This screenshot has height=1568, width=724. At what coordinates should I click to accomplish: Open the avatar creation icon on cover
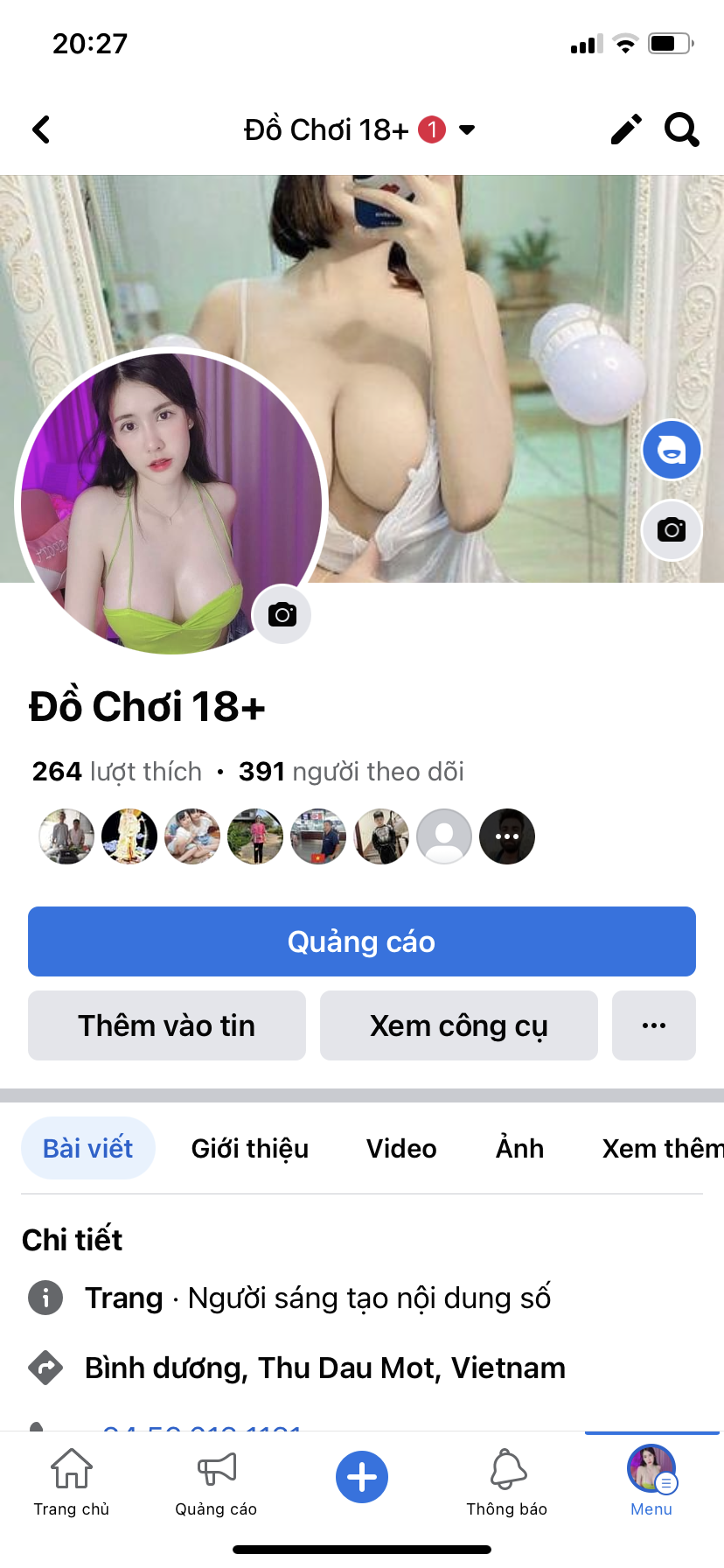click(672, 450)
